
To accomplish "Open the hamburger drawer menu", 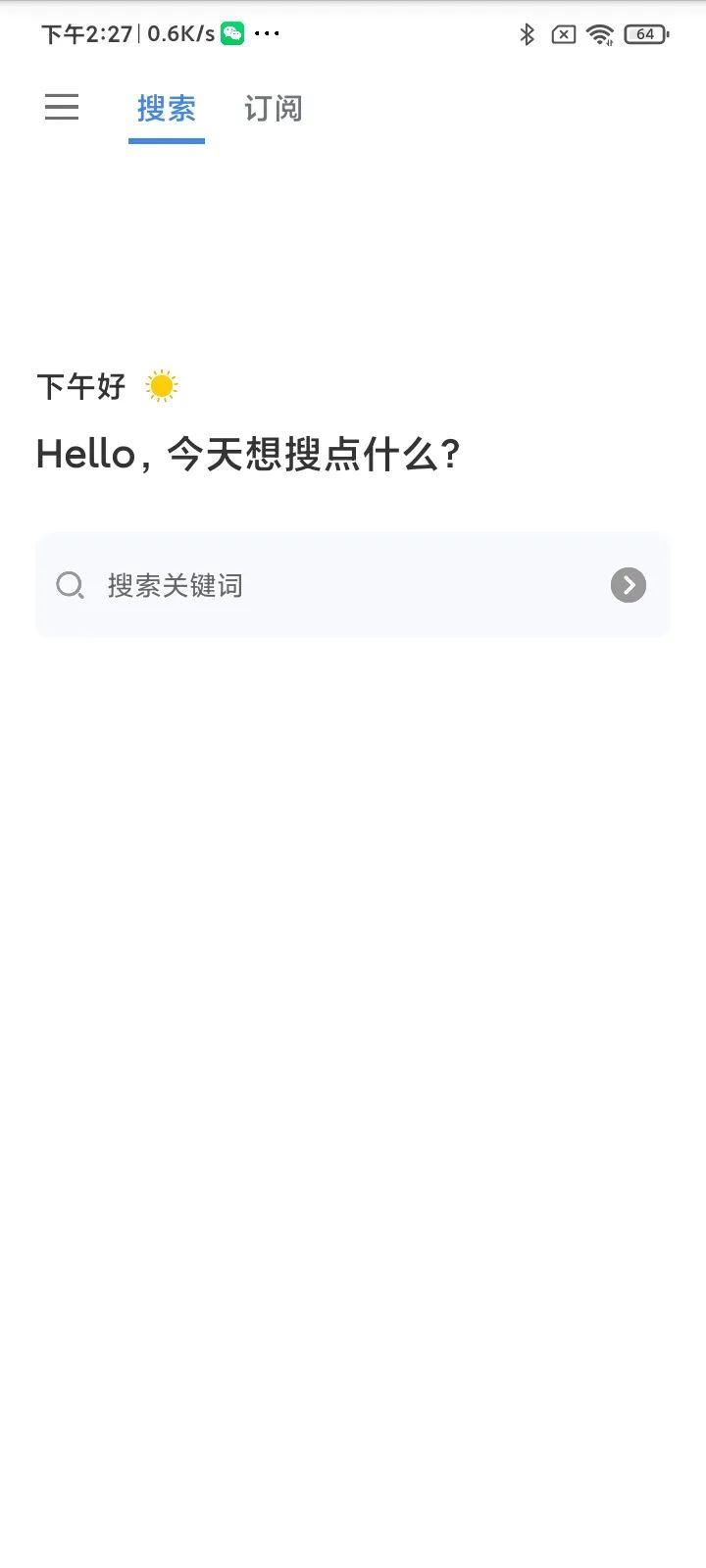I will (x=62, y=107).
